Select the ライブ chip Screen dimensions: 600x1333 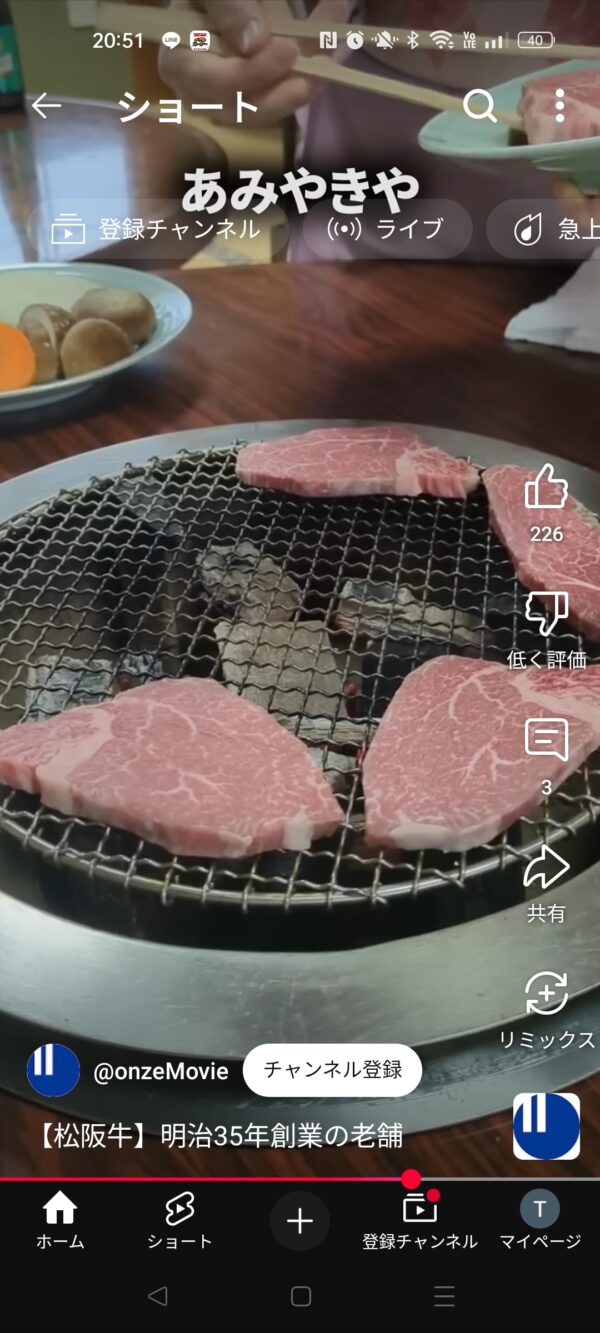click(x=387, y=229)
